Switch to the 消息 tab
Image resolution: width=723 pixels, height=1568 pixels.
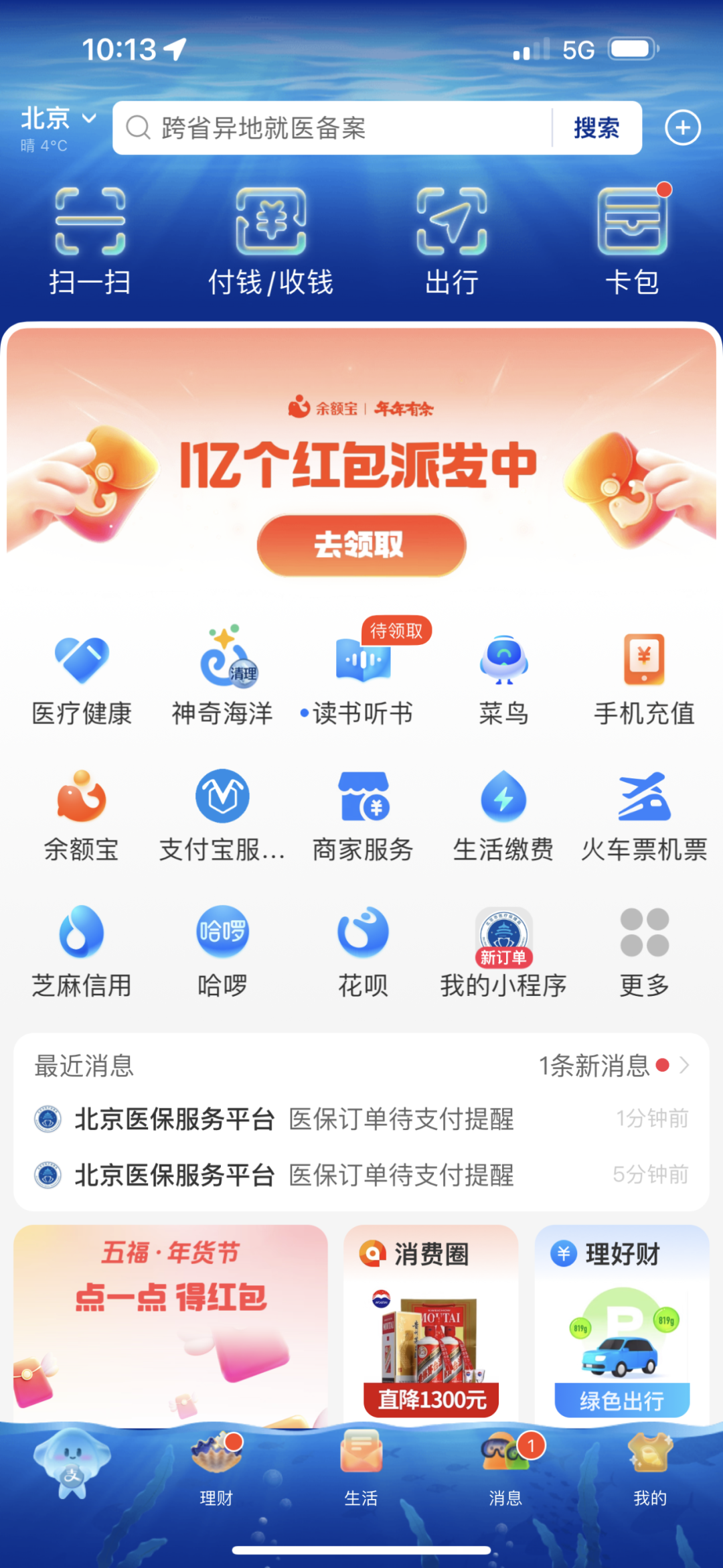(x=505, y=1467)
